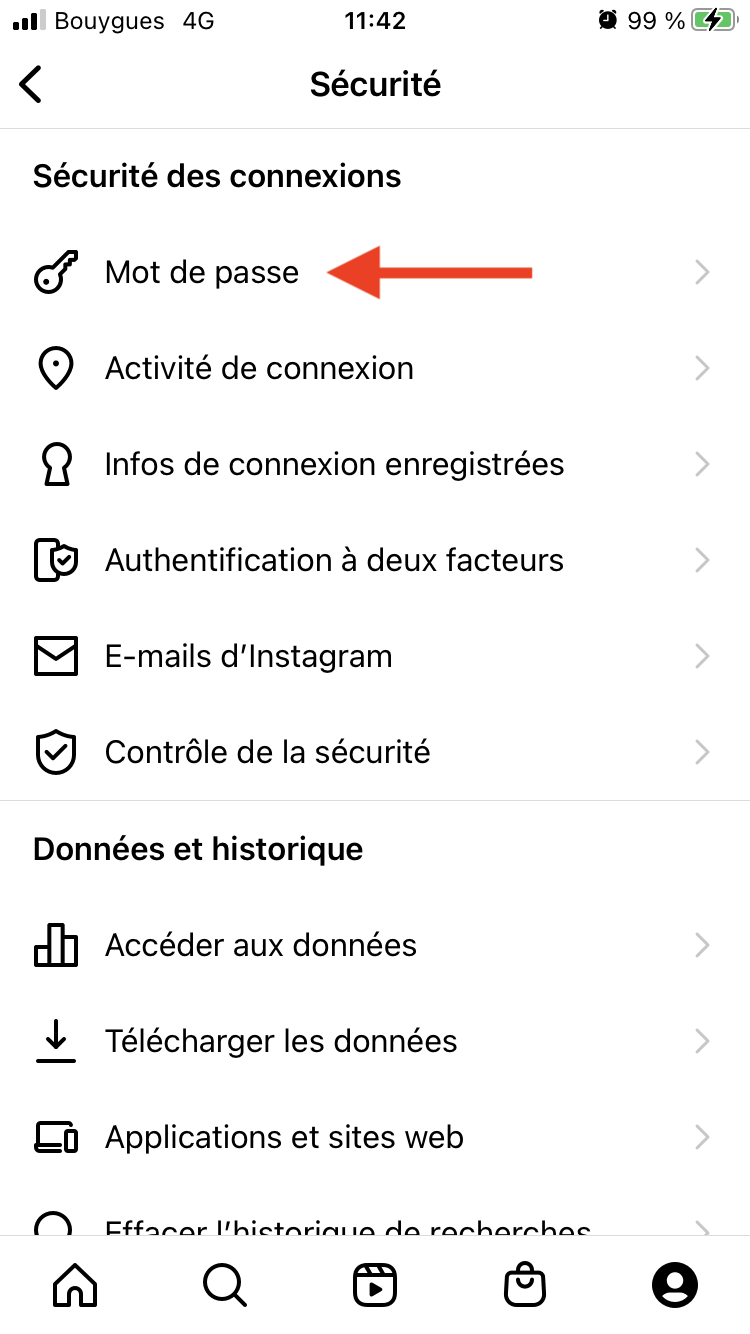Viewport: 750px width, 1334px height.
Task: Go back from the Sécurité page
Action: tap(31, 84)
